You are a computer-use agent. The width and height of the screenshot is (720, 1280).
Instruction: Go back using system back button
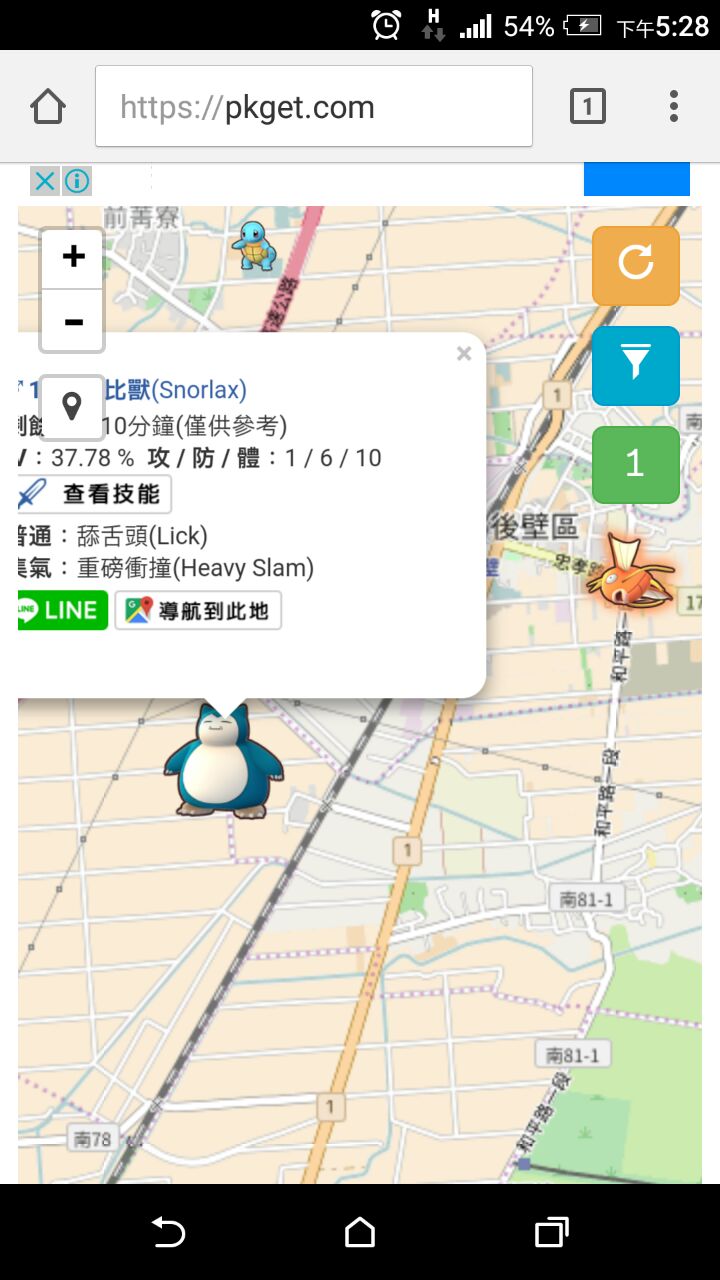pos(168,1232)
